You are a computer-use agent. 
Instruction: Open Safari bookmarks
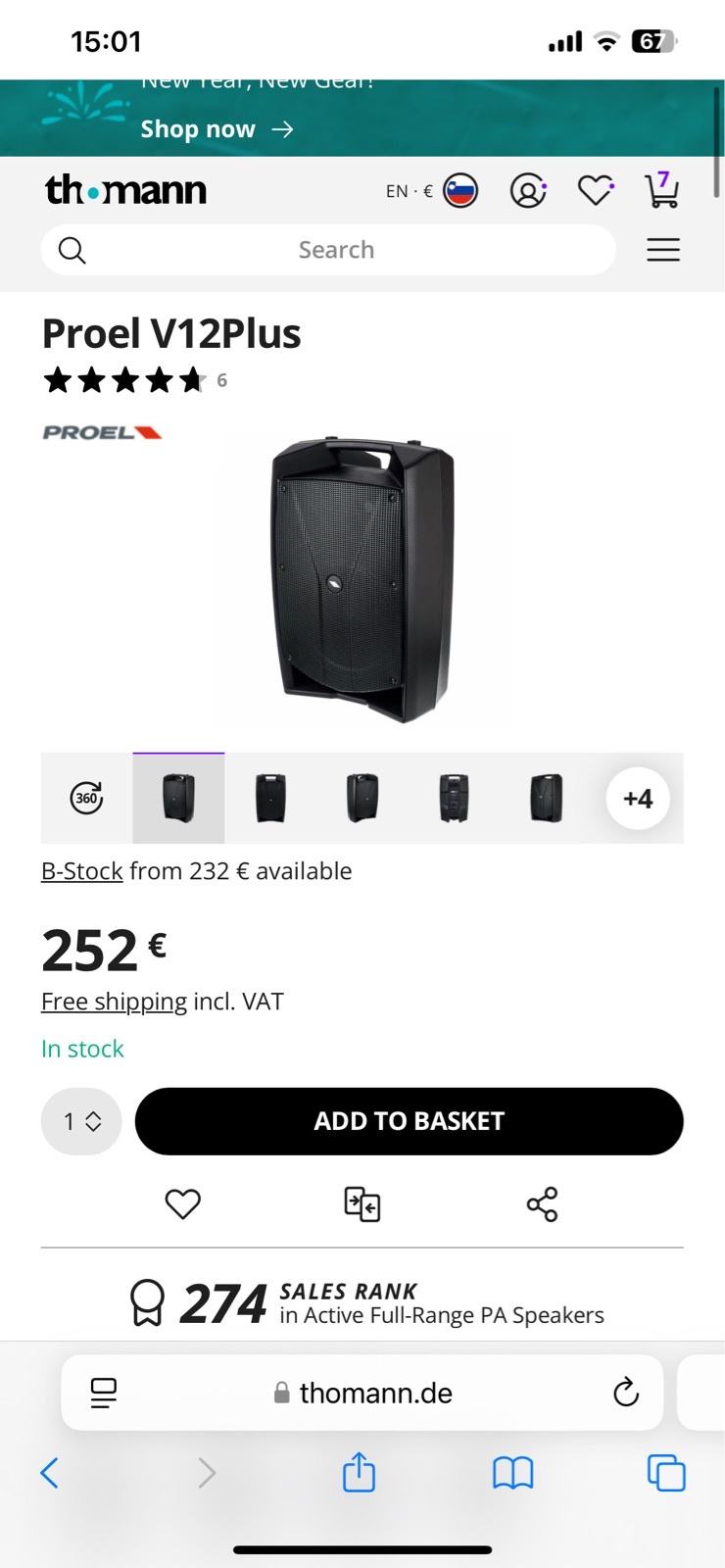[x=513, y=1472]
